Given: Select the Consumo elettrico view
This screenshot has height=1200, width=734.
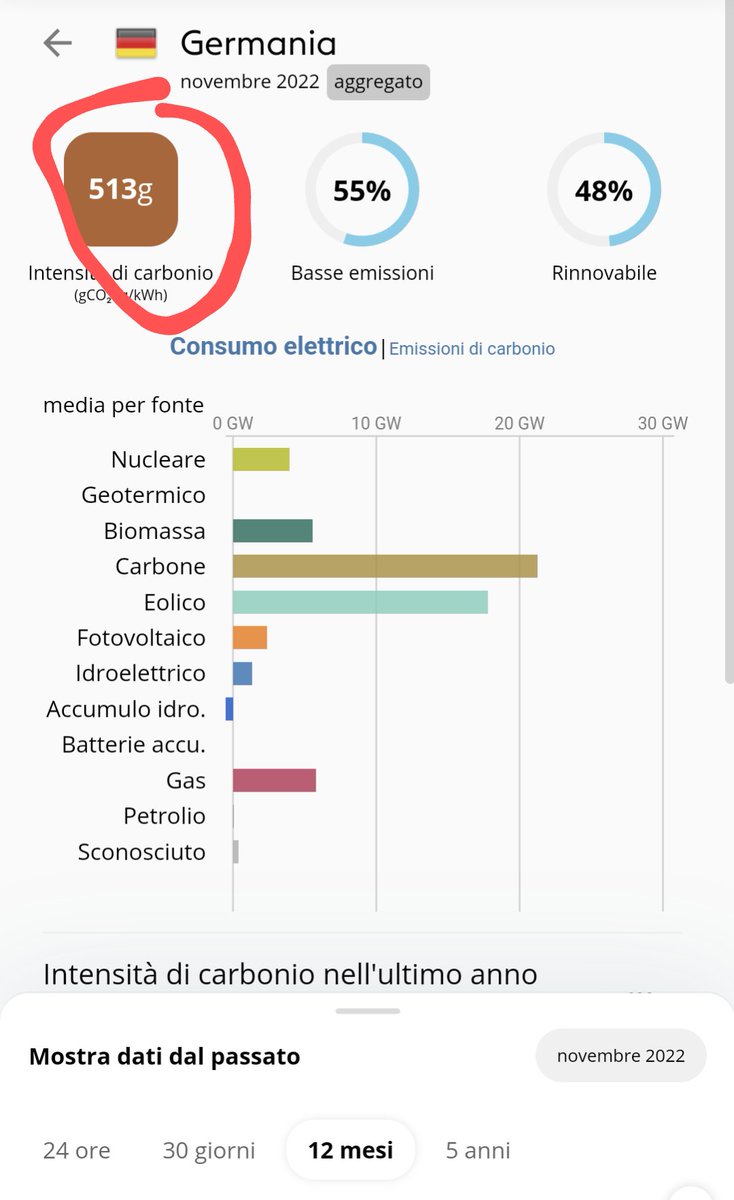Looking at the screenshot, I should click(273, 347).
